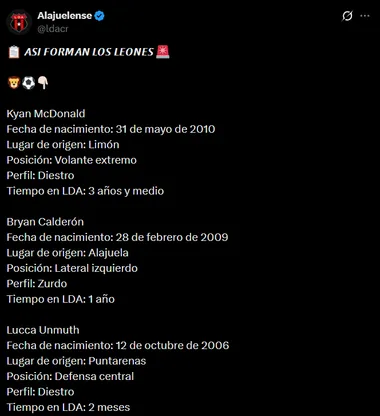Open the post's three-dot overflow menu
380x416 pixels.
tap(365, 16)
